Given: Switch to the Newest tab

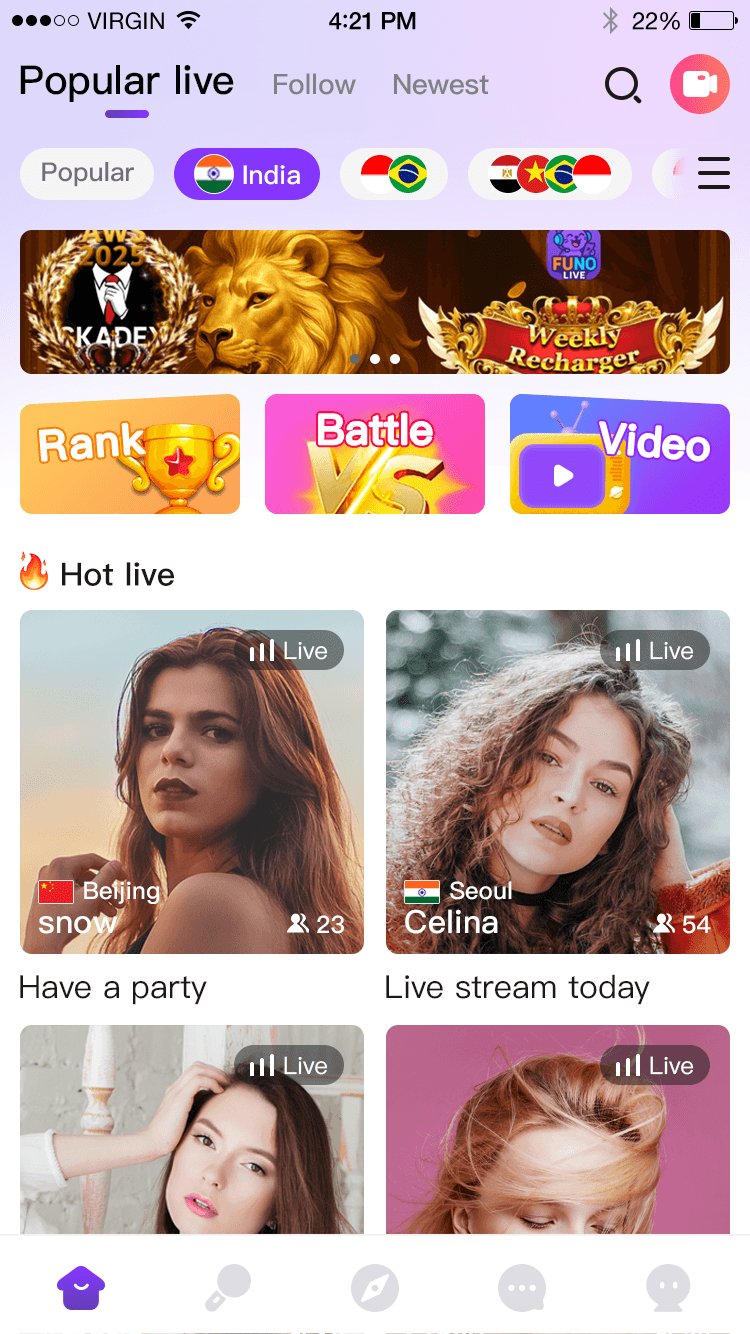Looking at the screenshot, I should (440, 85).
